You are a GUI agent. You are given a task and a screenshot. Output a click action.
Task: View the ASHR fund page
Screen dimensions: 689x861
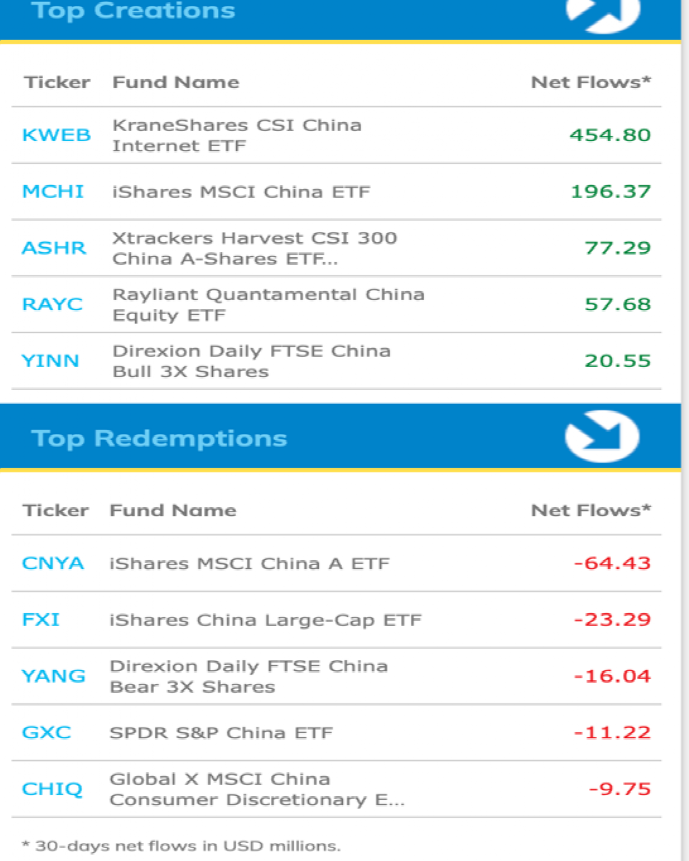click(x=54, y=248)
